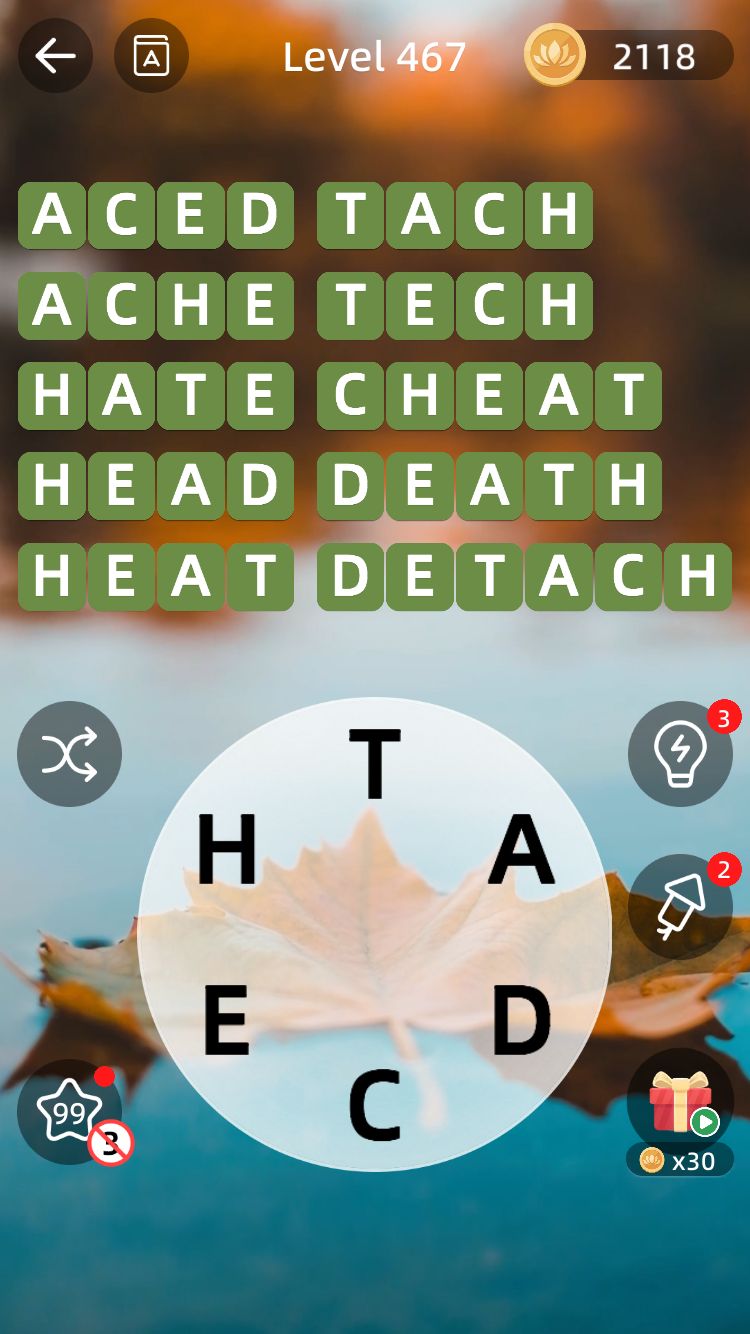Use the lightbulb hint
Screen dimensions: 750x1334
(680, 754)
